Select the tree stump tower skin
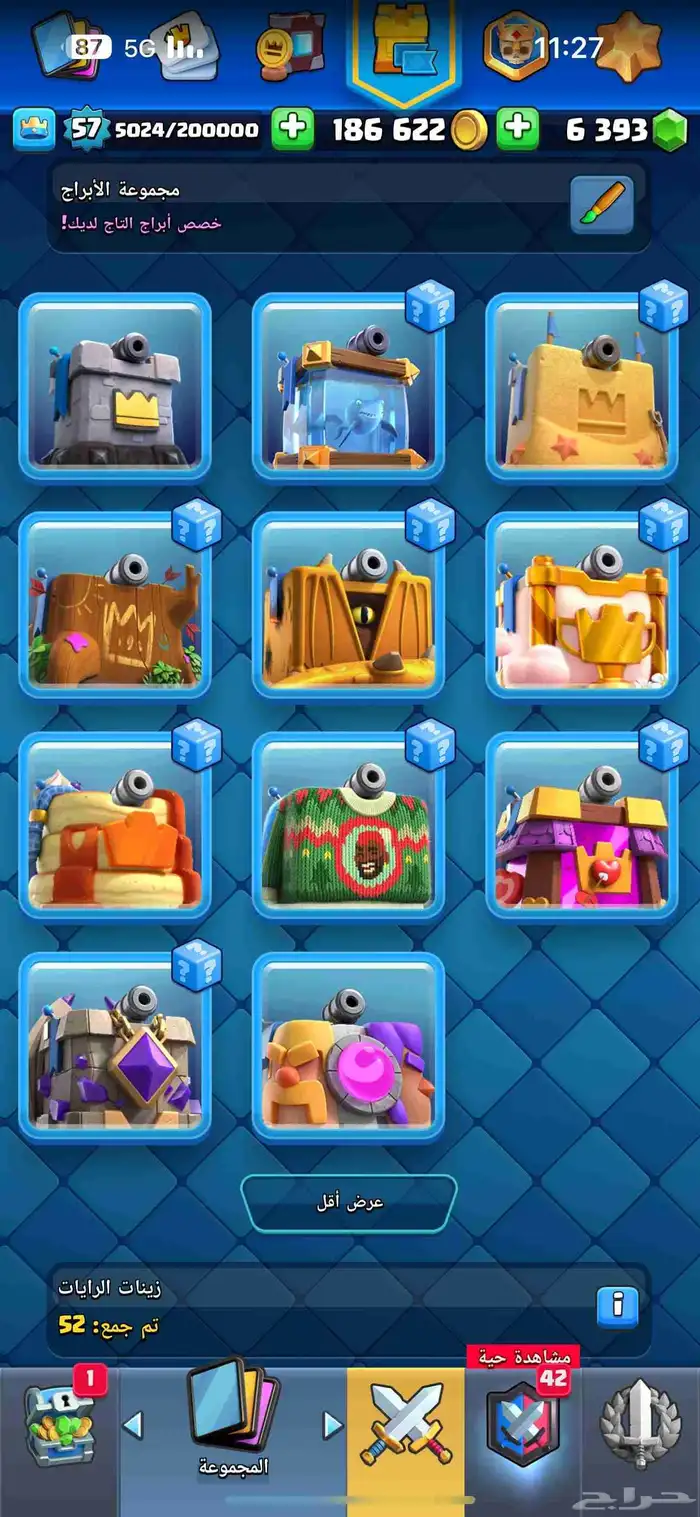The height and width of the screenshot is (1517, 700). [x=115, y=605]
